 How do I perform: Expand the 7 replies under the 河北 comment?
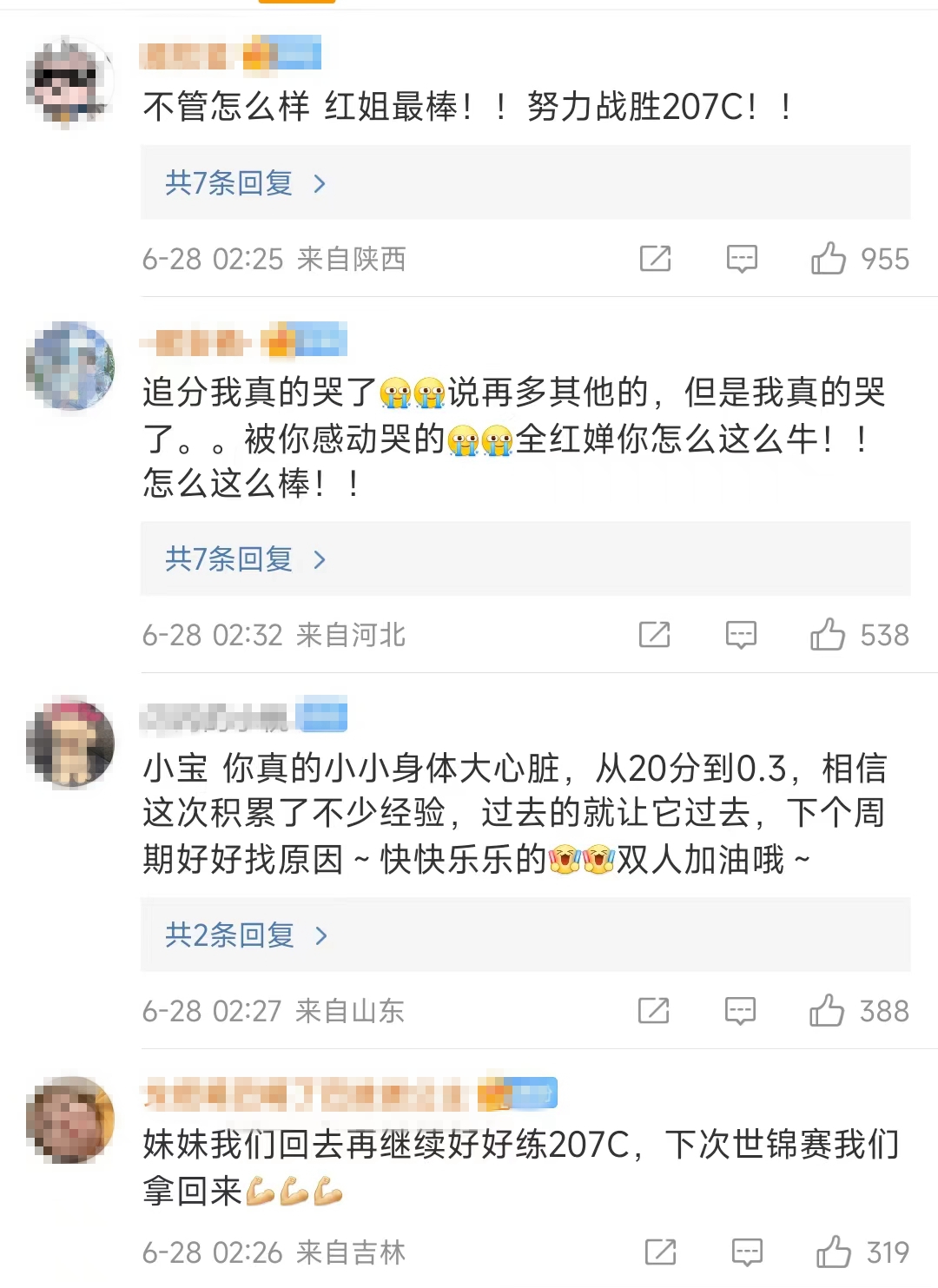click(x=245, y=559)
